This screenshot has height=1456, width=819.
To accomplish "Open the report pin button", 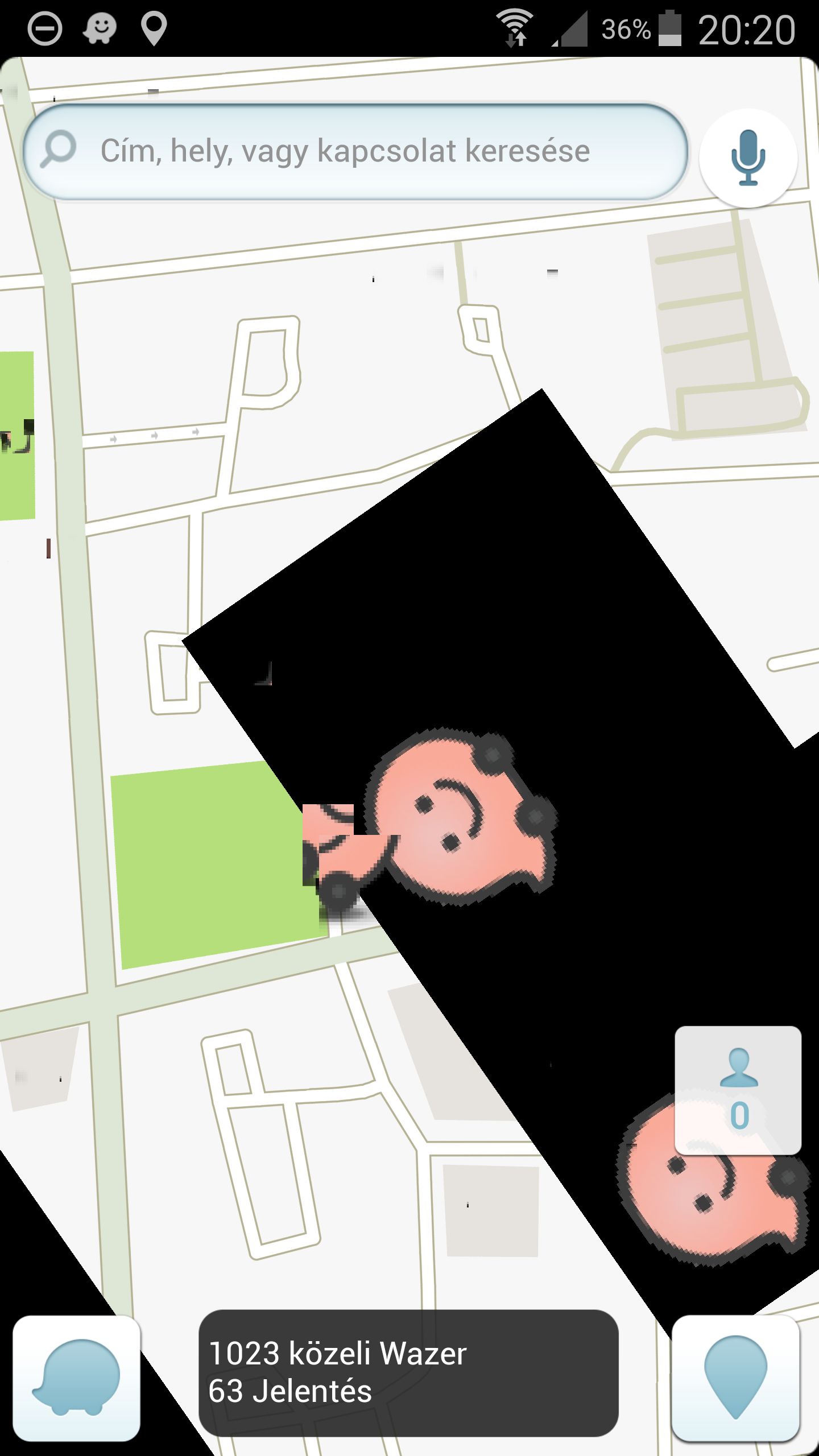I will (735, 1377).
